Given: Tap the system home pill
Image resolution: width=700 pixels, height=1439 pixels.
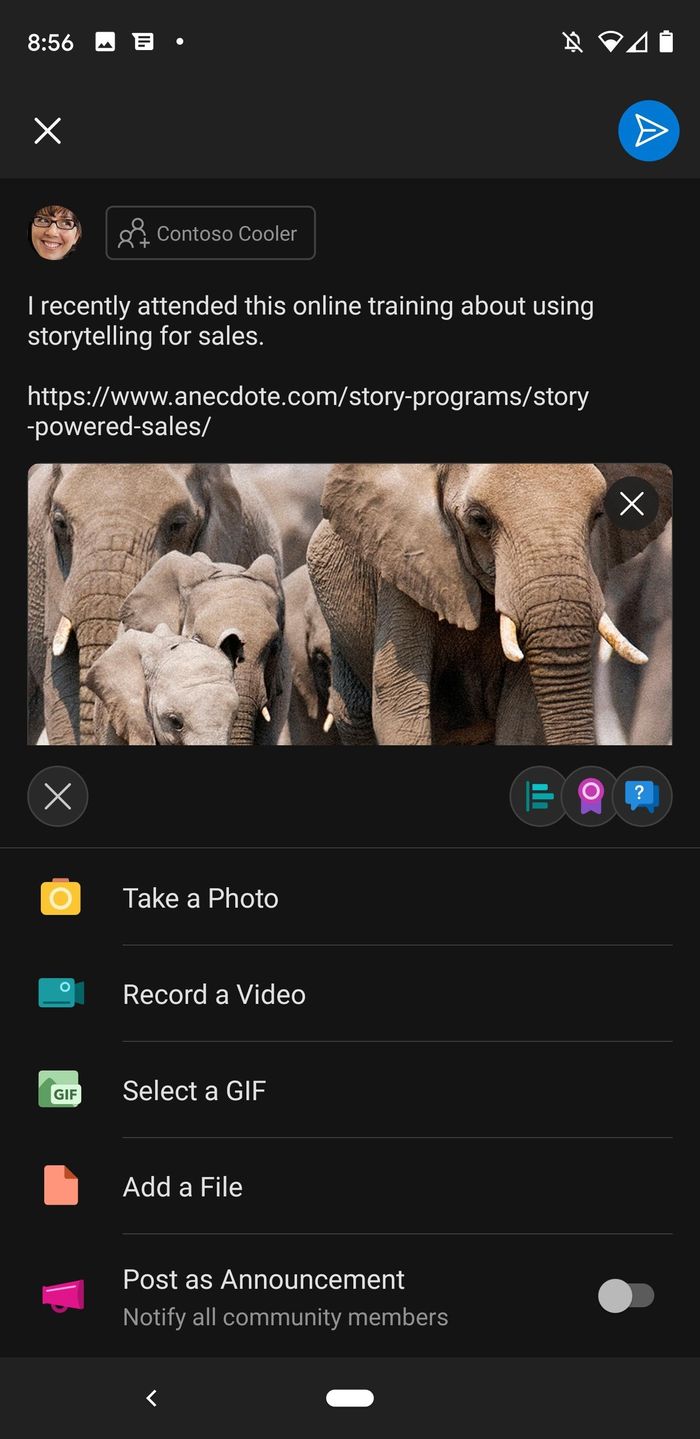Looking at the screenshot, I should pyautogui.click(x=350, y=1398).
